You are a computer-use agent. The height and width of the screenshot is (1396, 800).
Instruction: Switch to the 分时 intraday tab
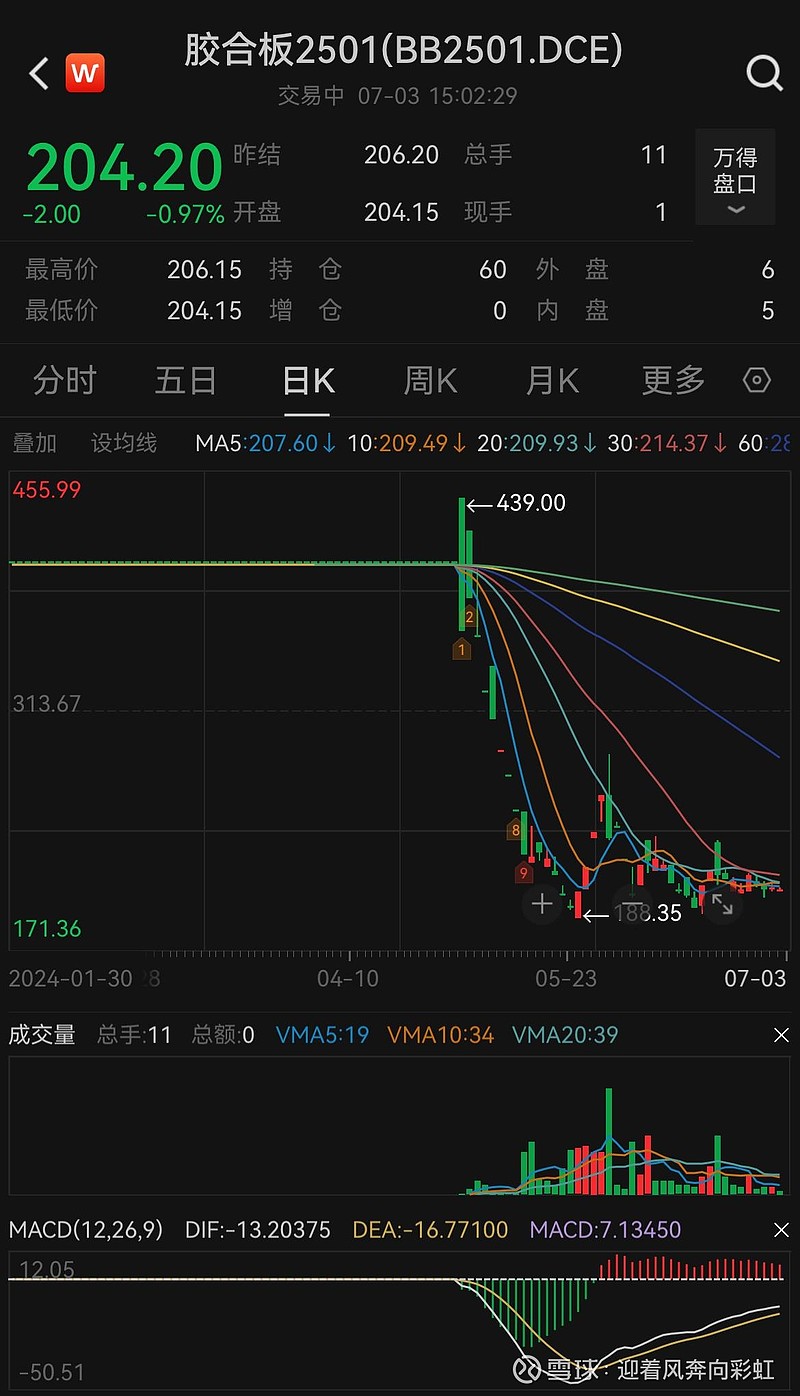click(64, 380)
